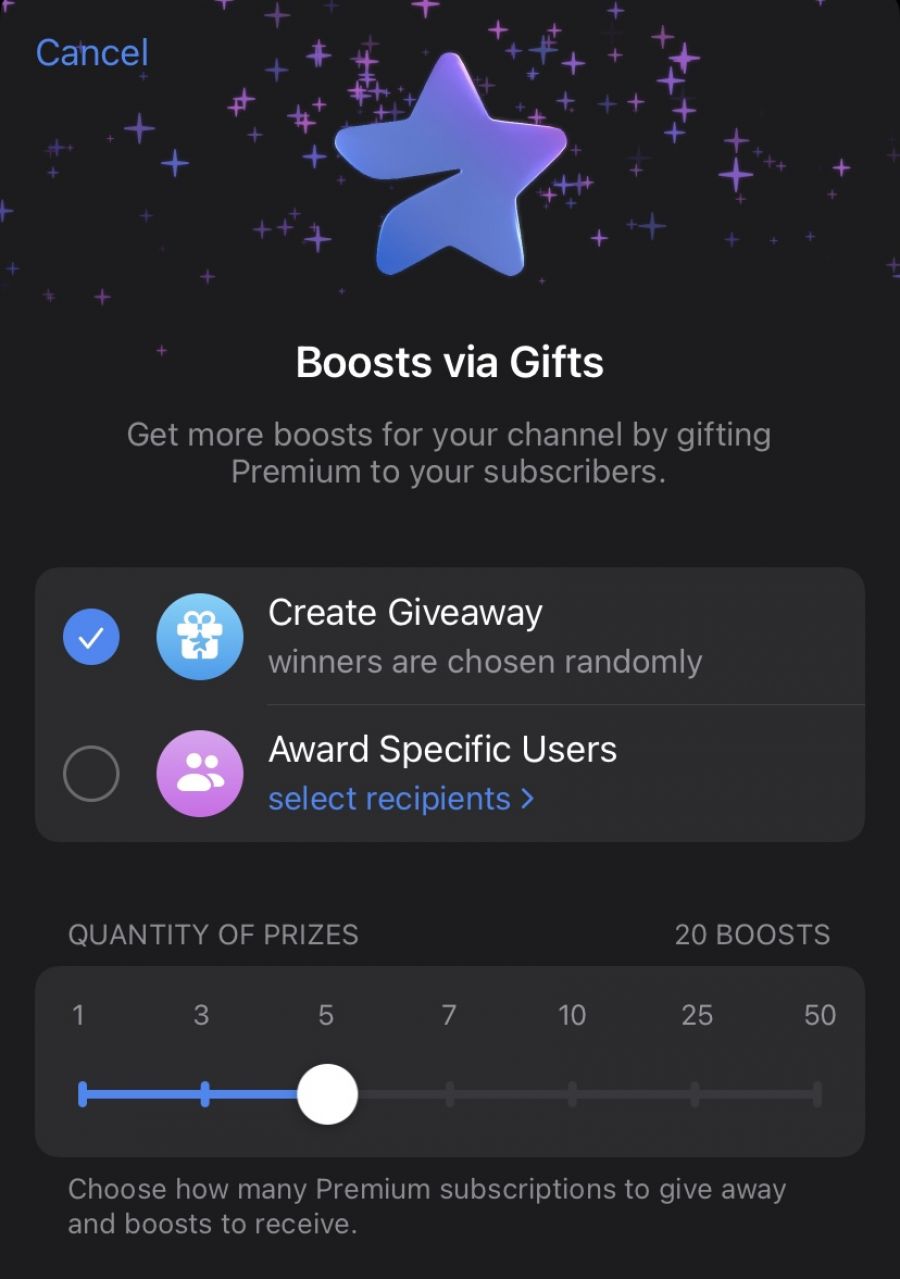Viewport: 900px width, 1279px height.
Task: Click the gift box icon for Create Giveaway
Action: pyautogui.click(x=199, y=636)
